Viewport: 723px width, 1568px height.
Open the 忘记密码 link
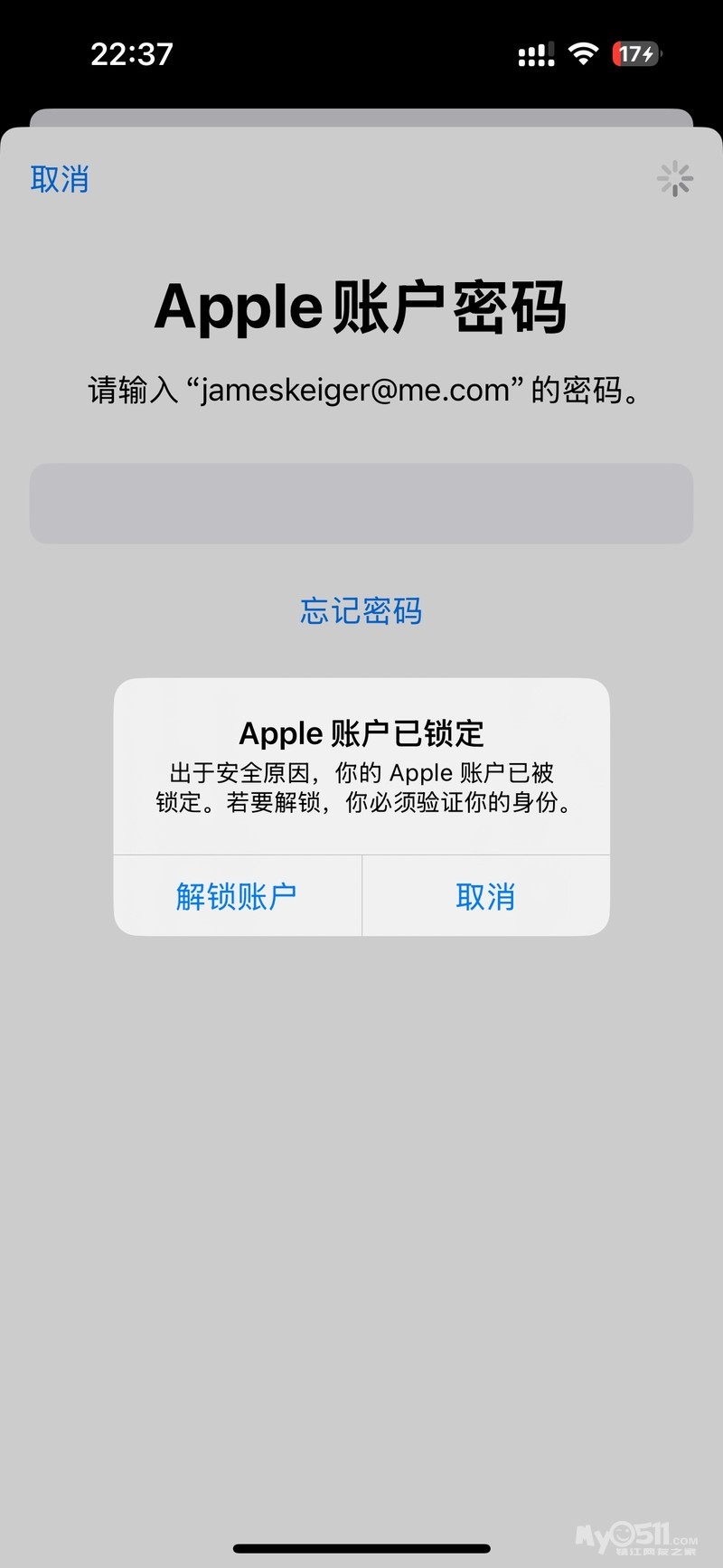[361, 611]
